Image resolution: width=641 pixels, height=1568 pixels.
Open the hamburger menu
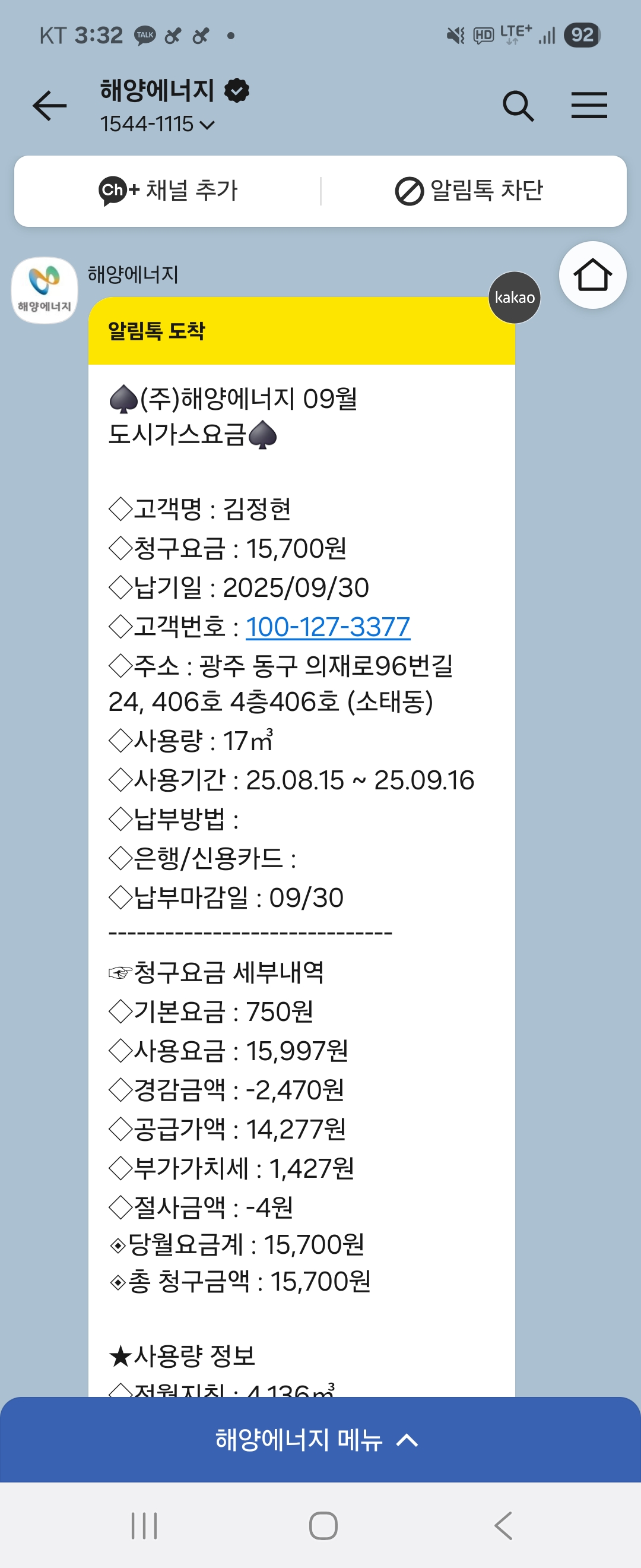(x=589, y=106)
